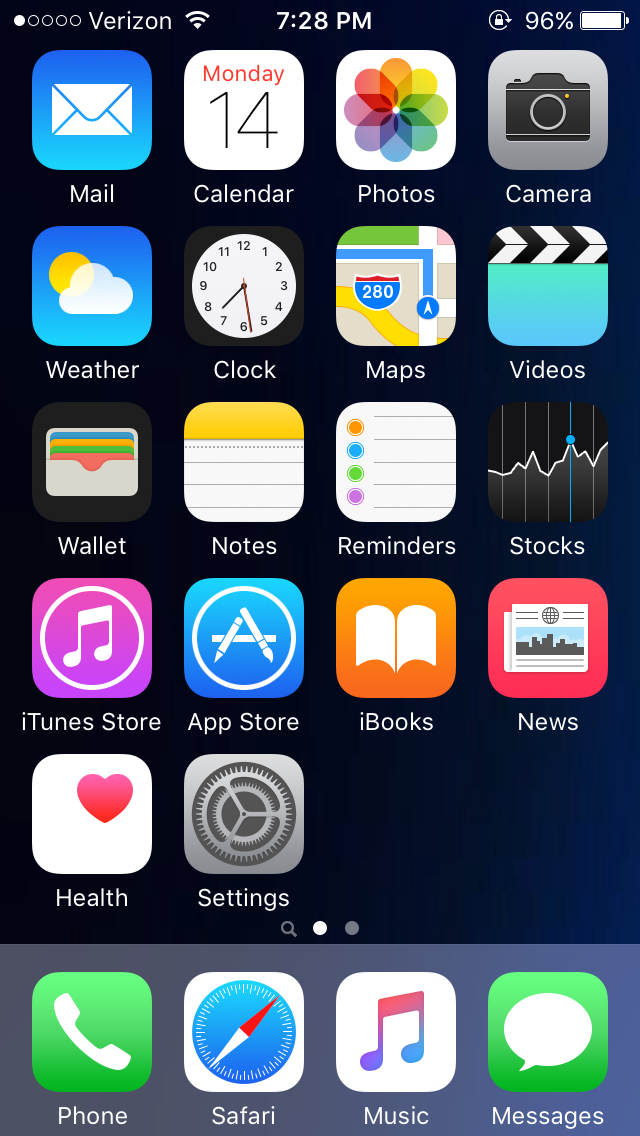The height and width of the screenshot is (1136, 640).
Task: Launch Maps
Action: coord(396,286)
